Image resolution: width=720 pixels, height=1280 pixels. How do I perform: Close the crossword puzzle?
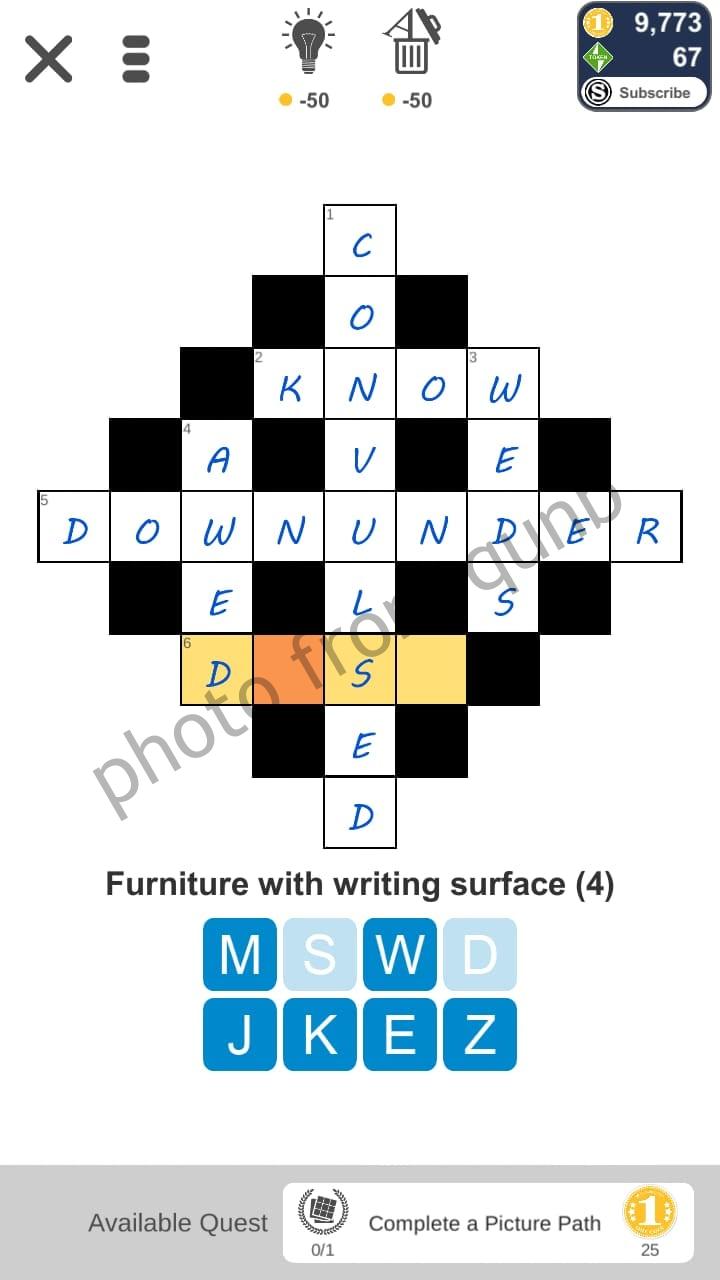coord(48,59)
